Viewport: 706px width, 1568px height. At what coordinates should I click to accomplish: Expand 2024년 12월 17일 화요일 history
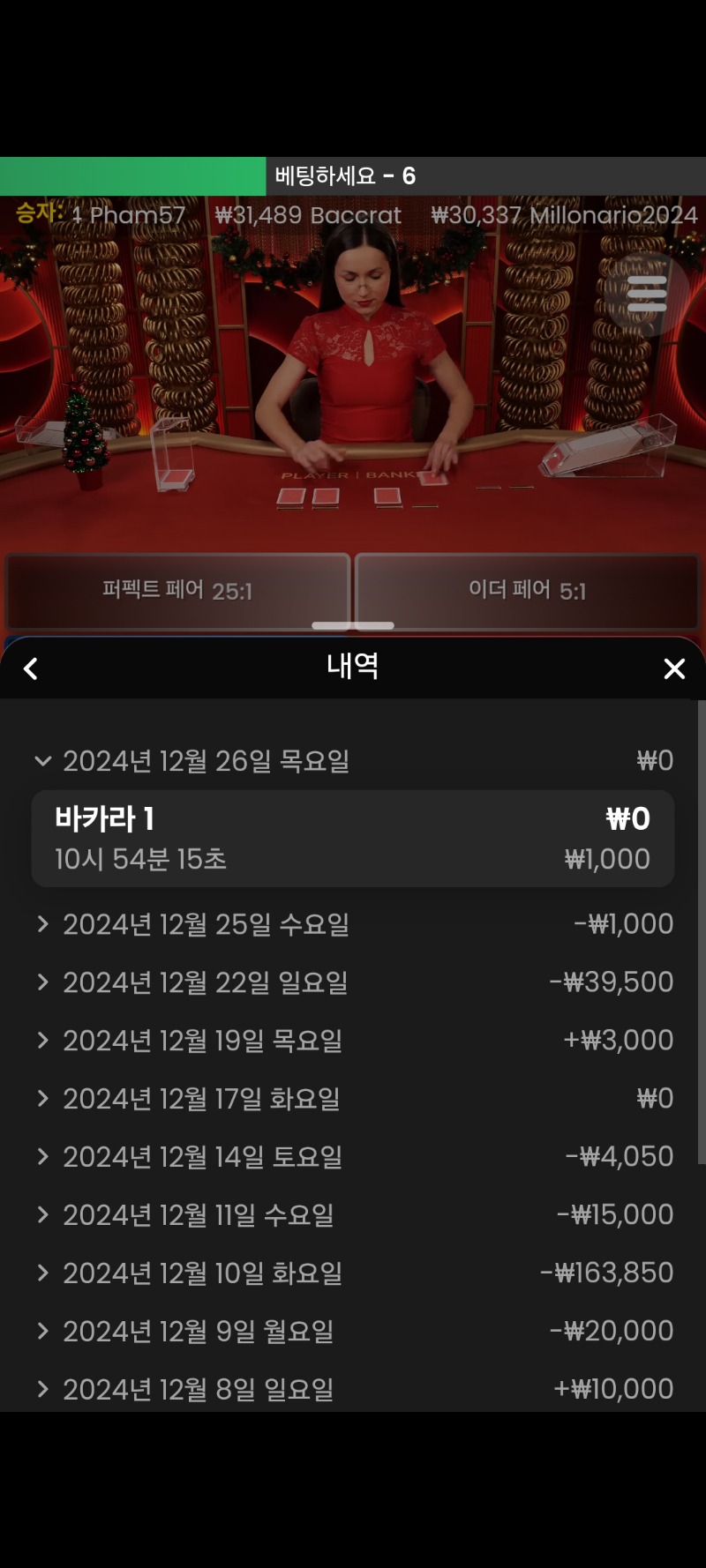click(353, 1099)
